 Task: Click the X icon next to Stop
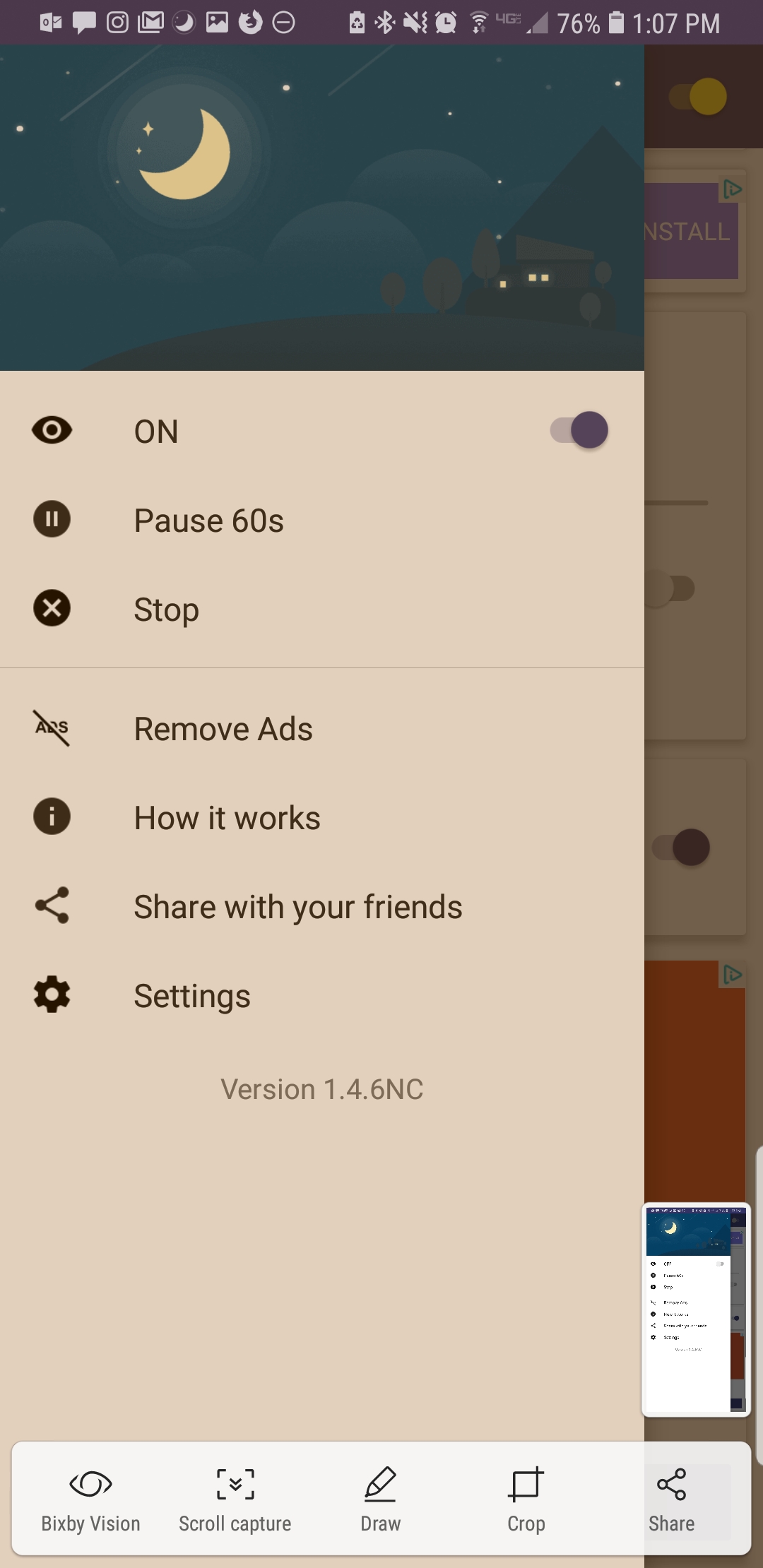click(51, 609)
